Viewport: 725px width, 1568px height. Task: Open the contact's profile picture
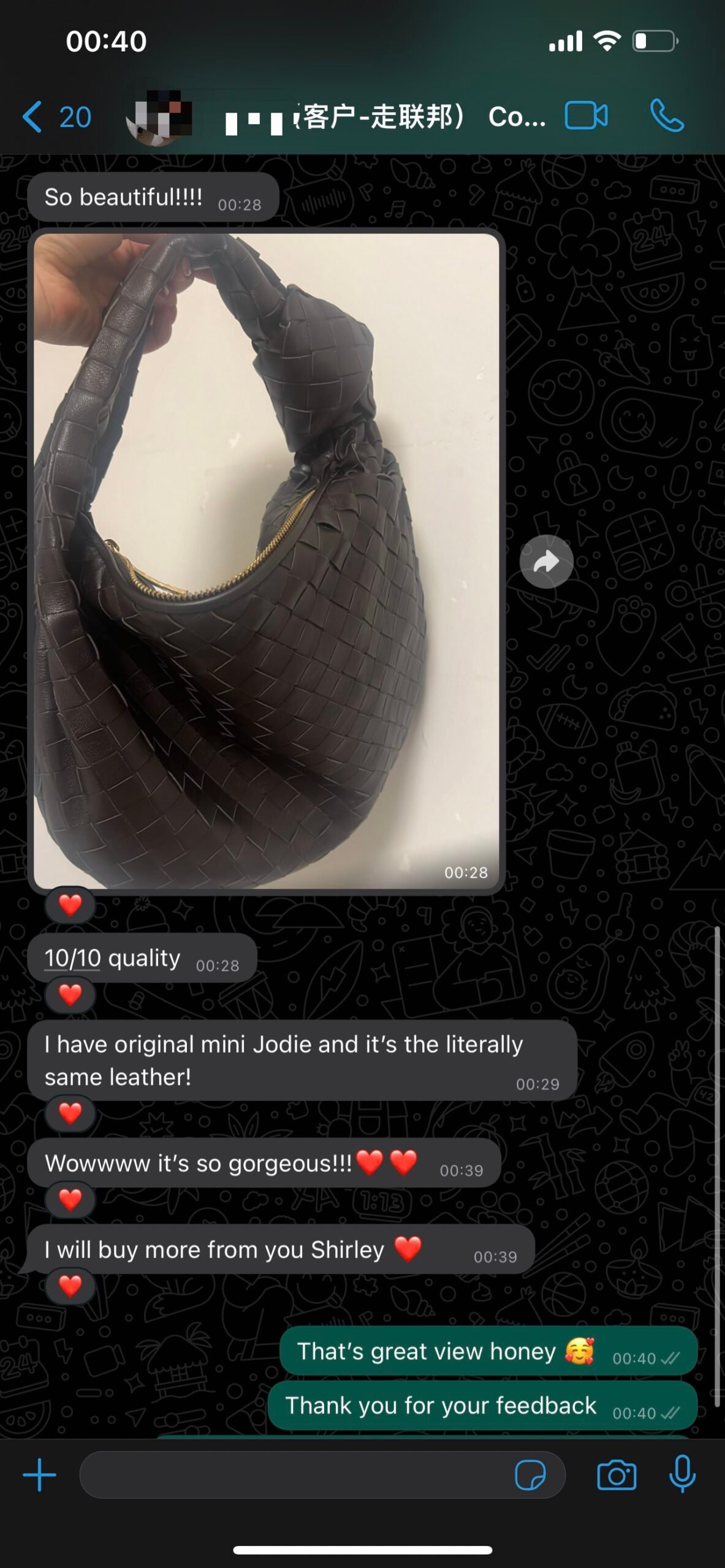pos(158,116)
